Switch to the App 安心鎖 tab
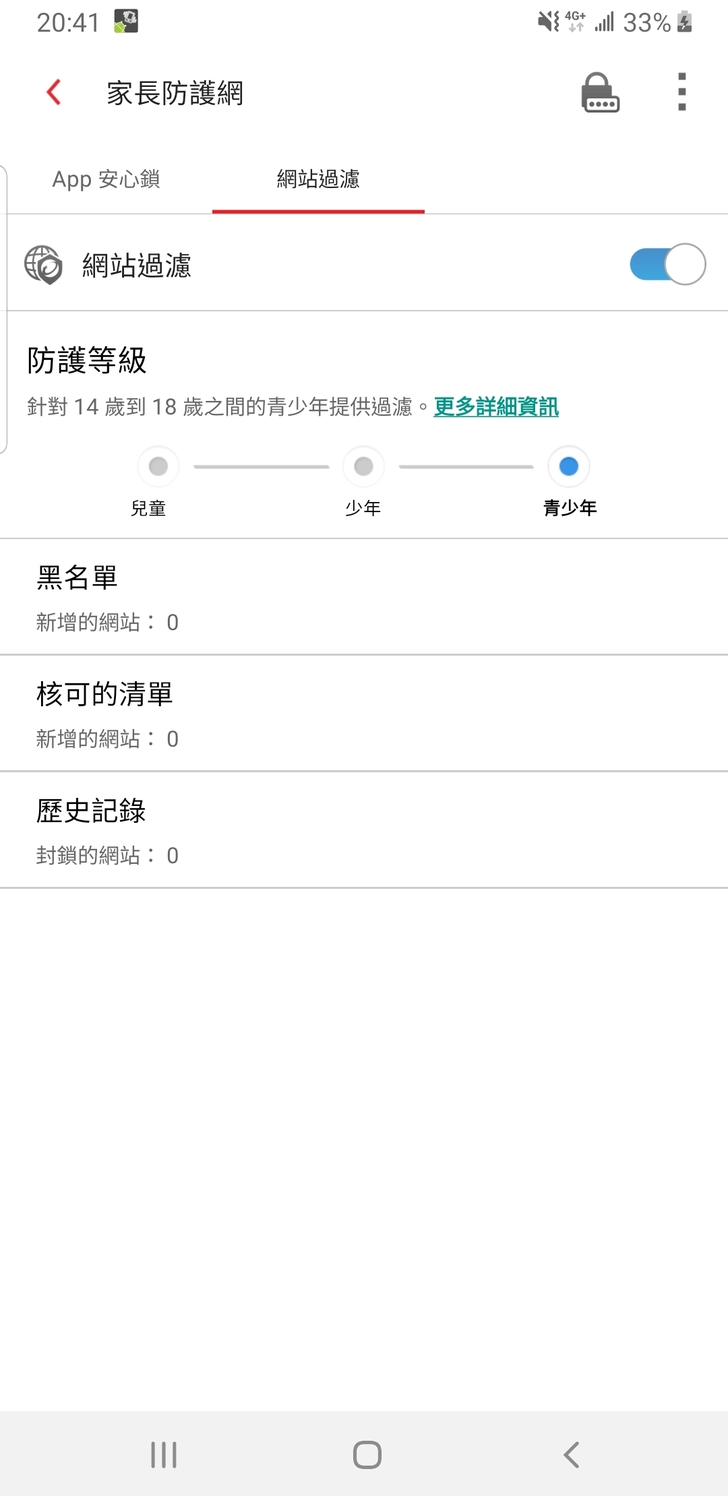This screenshot has width=728, height=1496. pos(106,180)
